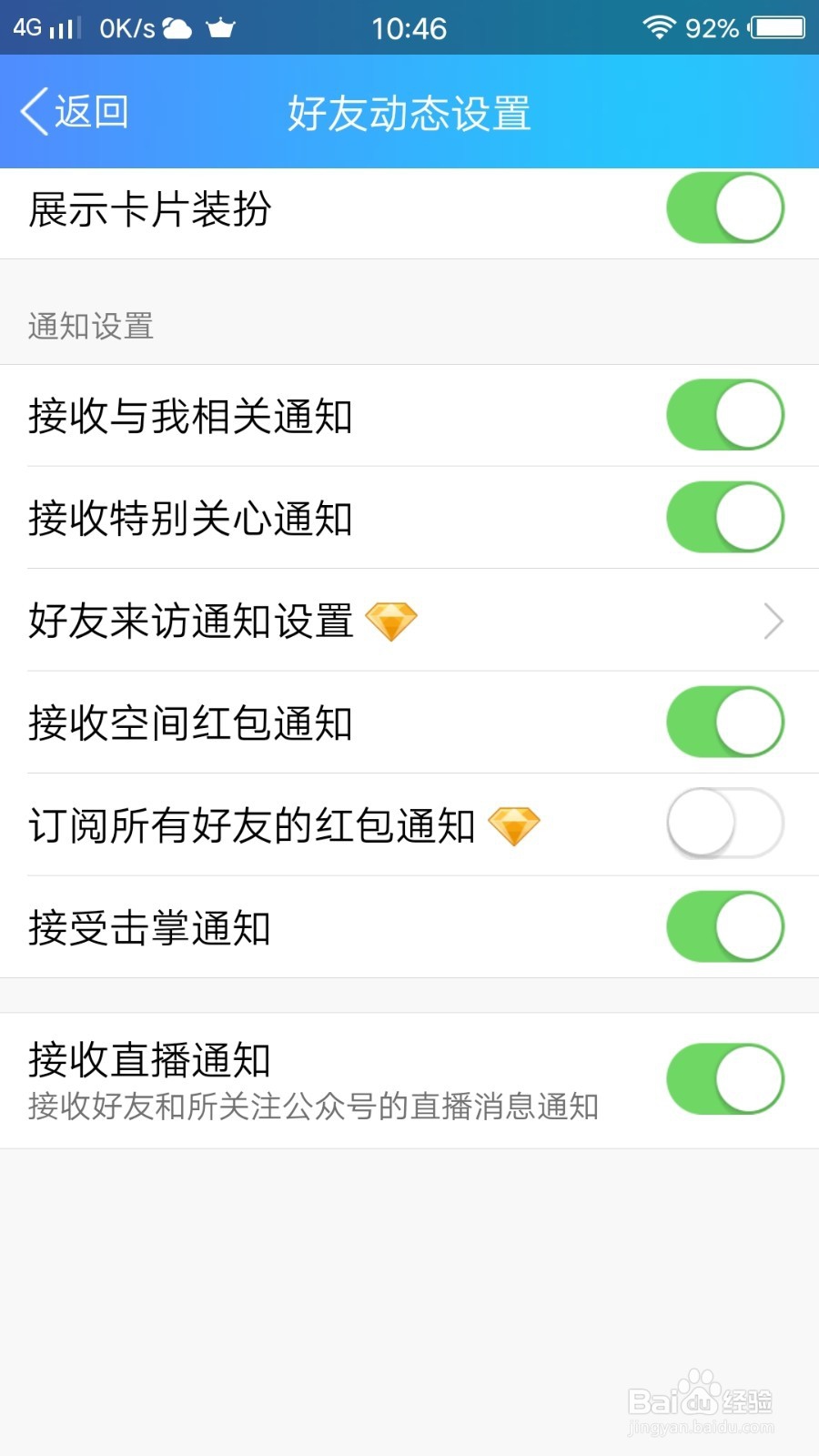Switch off 接收空间红包通知
The height and width of the screenshot is (1456, 819).
click(x=724, y=723)
